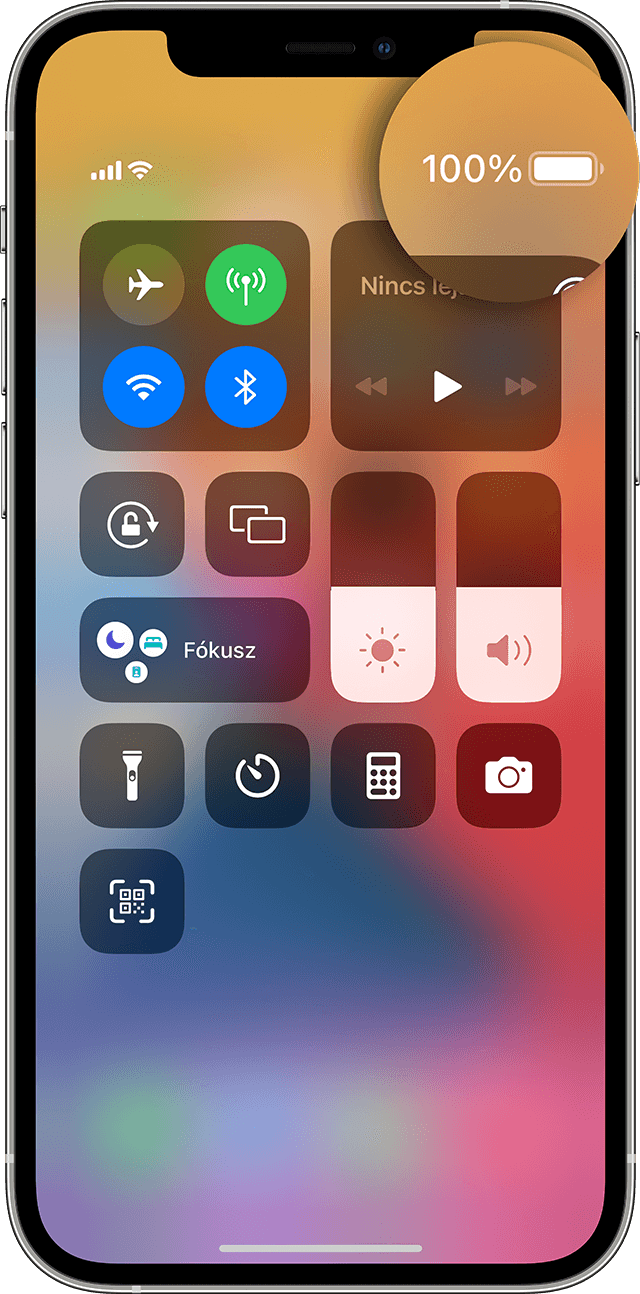Viewport: 640px width, 1294px height.
Task: Open the Fókusz control
Action: (195, 650)
